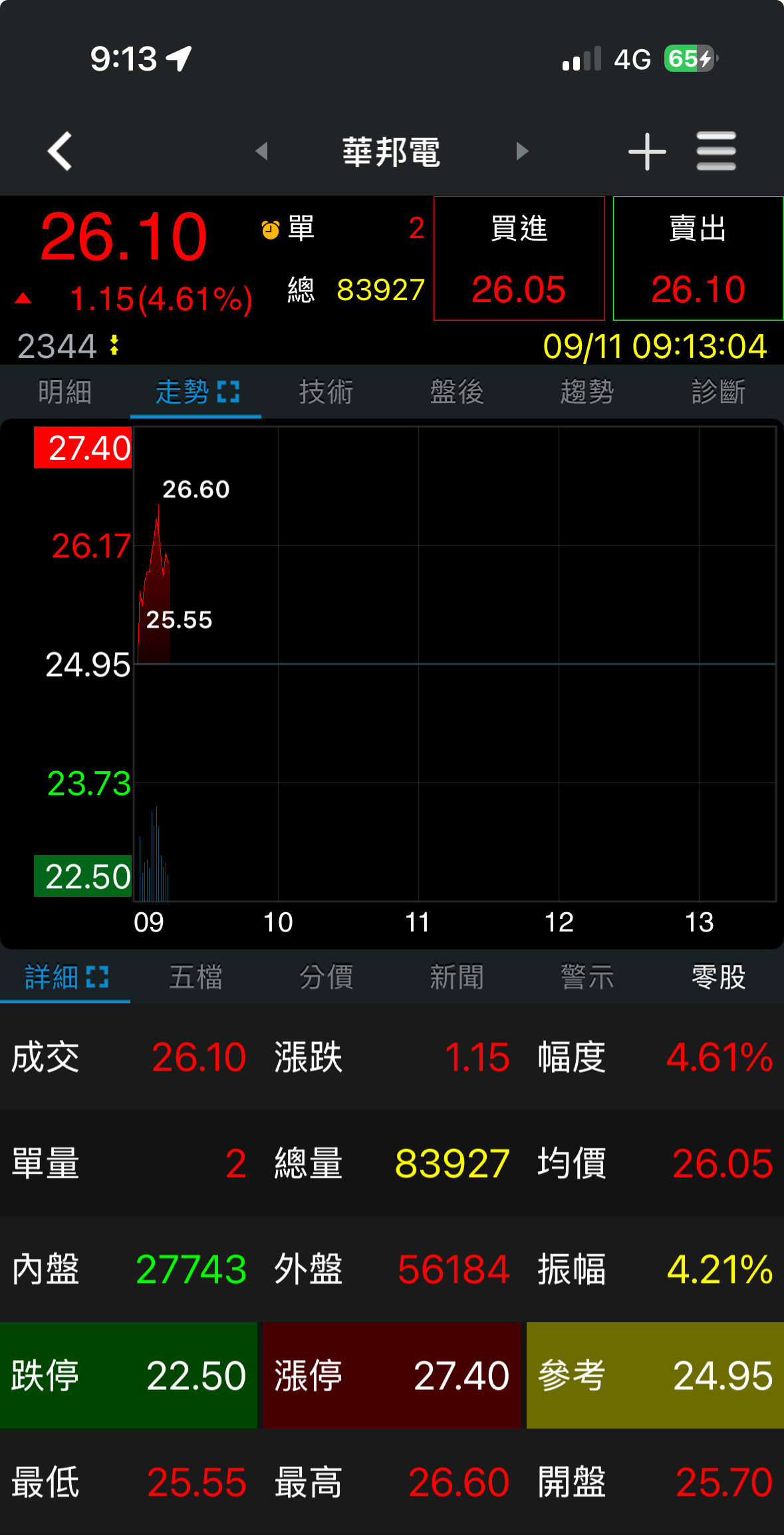
Task: Switch to the 盤後 after-hours tab
Action: click(456, 392)
